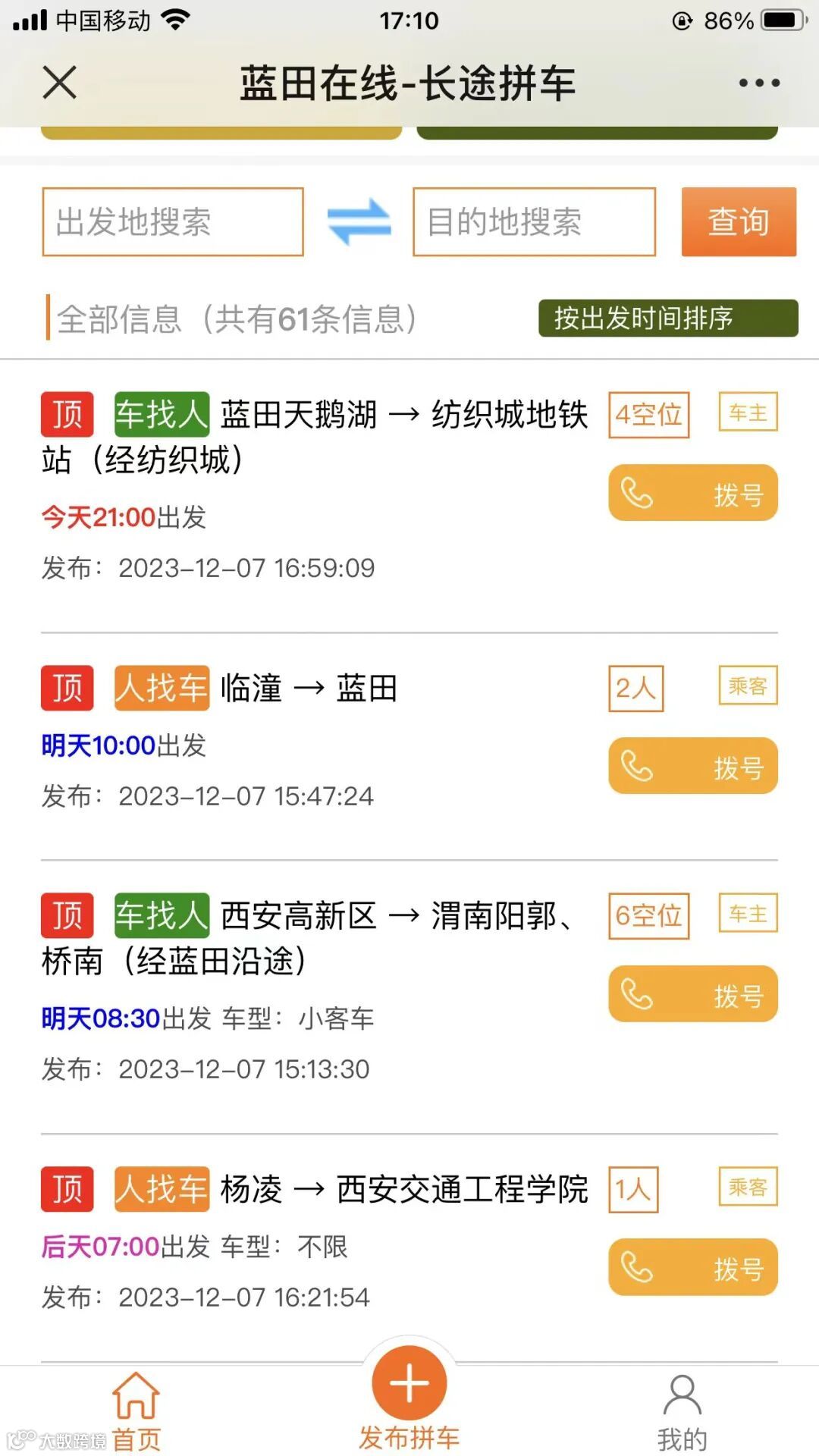The height and width of the screenshot is (1456, 819).
Task: Publish a carpool via 发布拼车
Action: [x=409, y=1395]
